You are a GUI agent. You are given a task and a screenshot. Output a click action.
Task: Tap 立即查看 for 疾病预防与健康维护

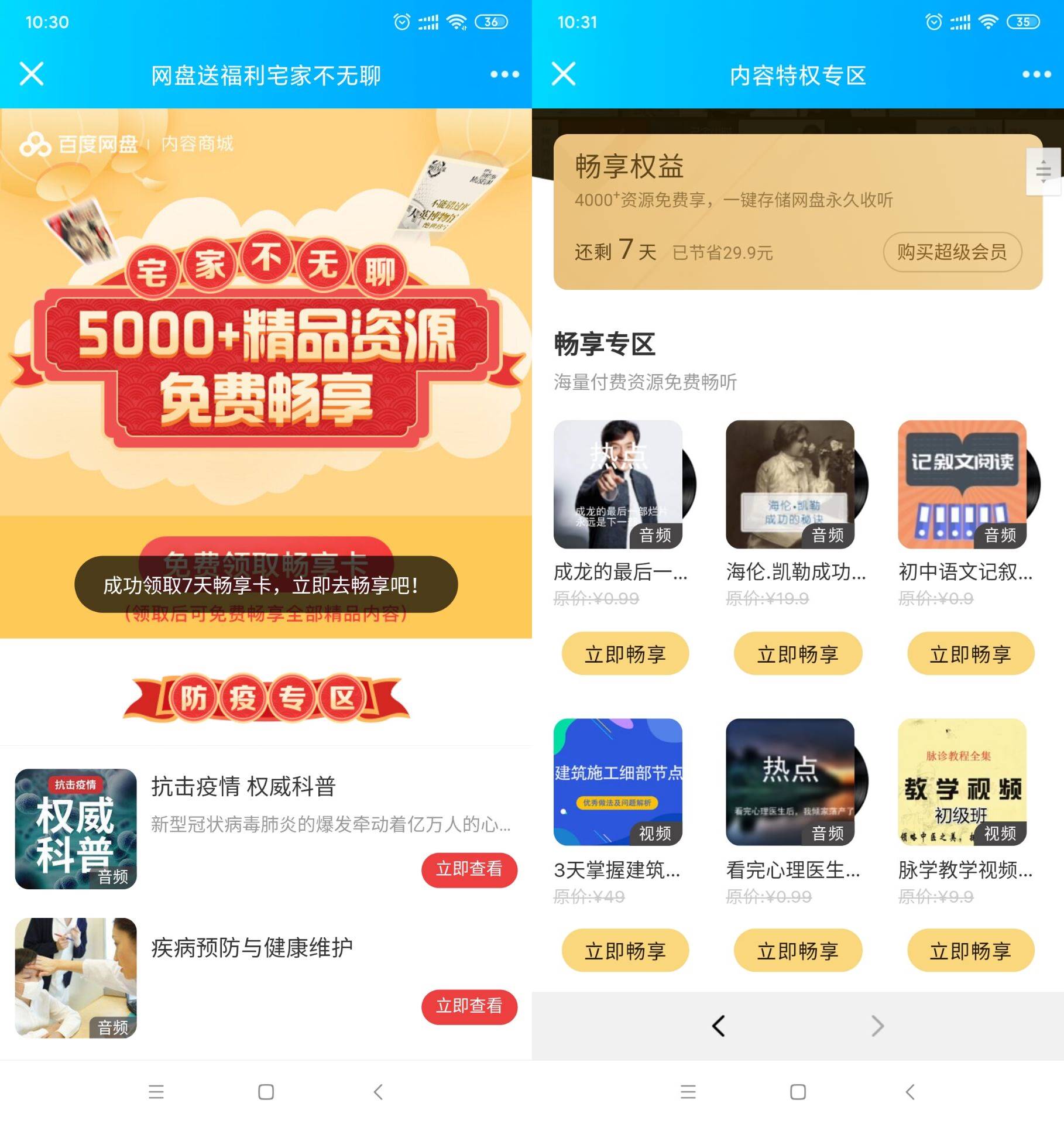point(469,1006)
